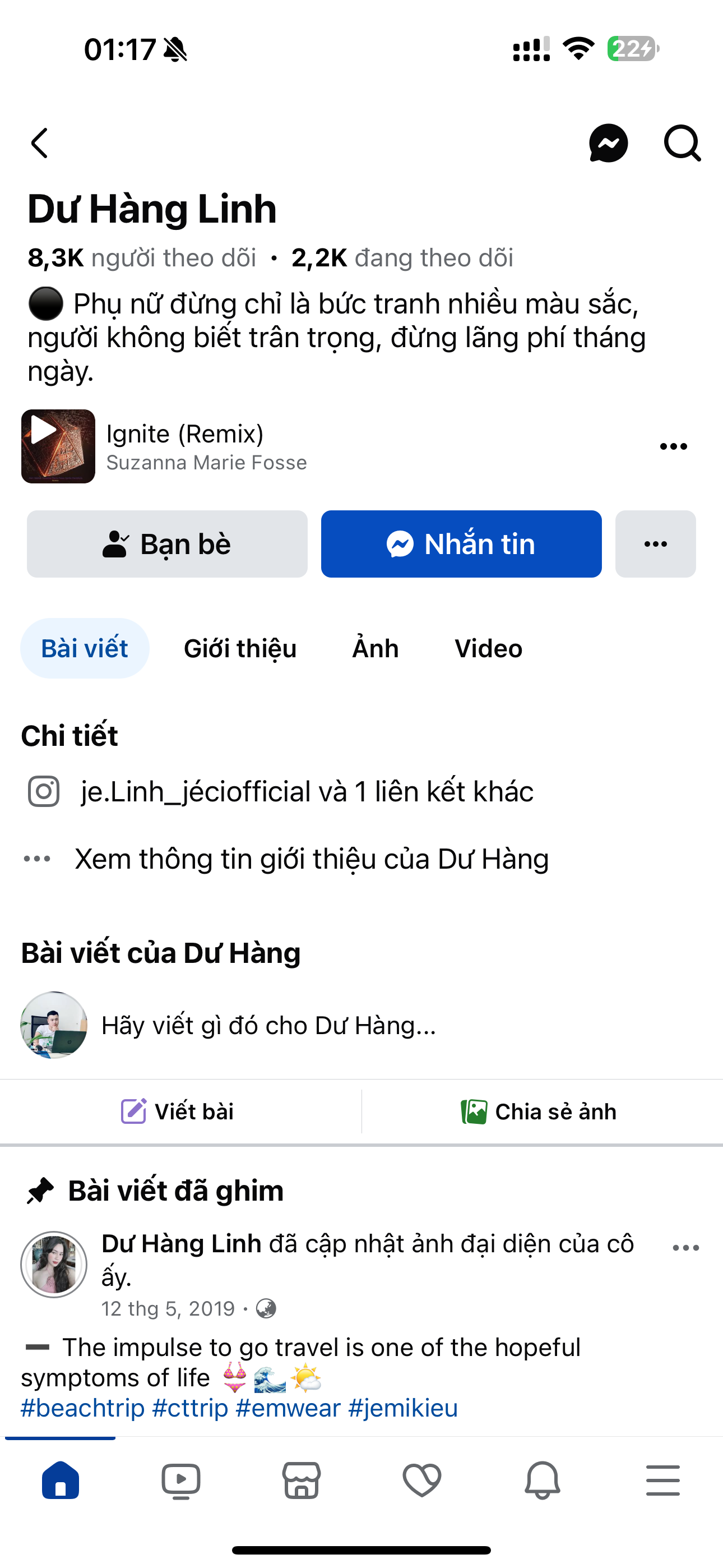Tap Viết bài to compose a post
723x1568 pixels.
click(x=178, y=1112)
